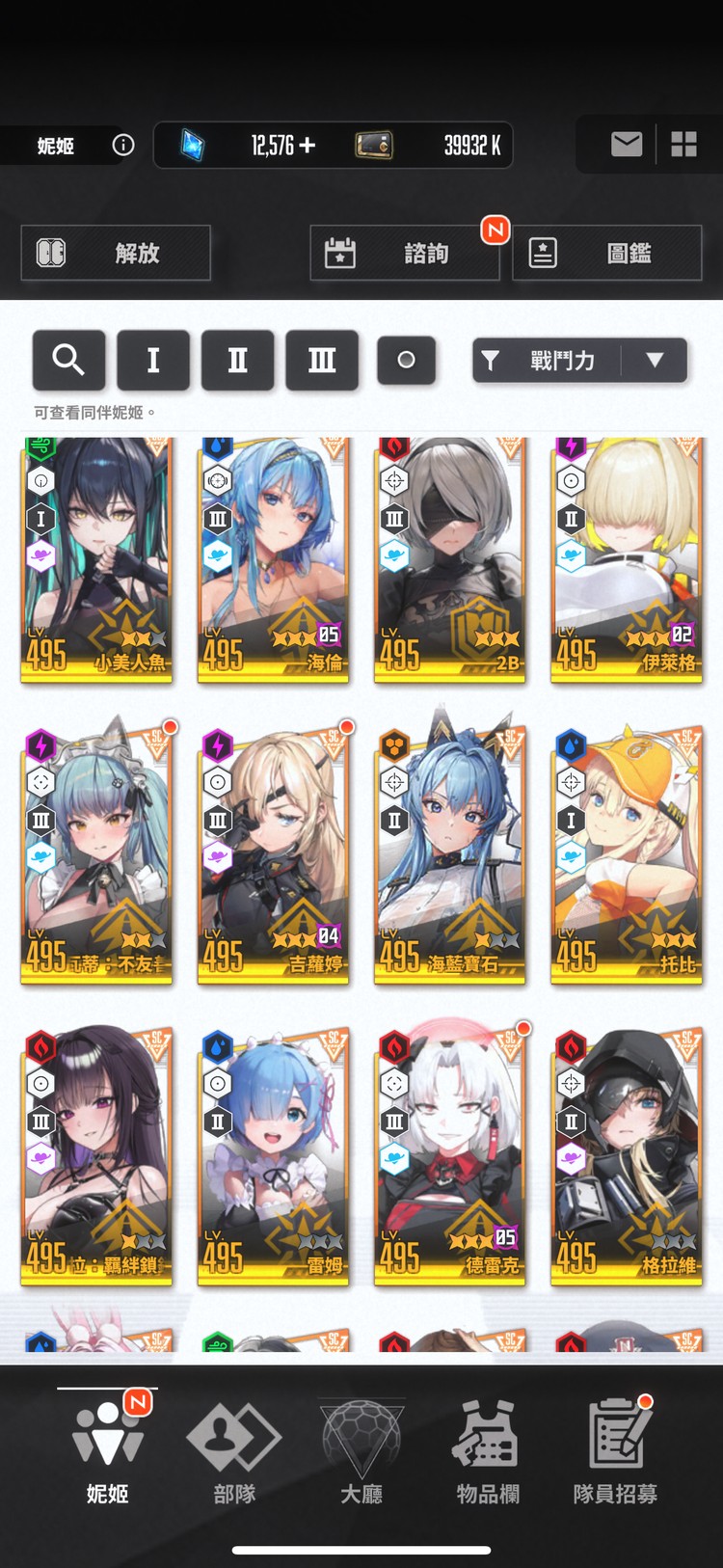Filter by burst III

pyautogui.click(x=322, y=360)
